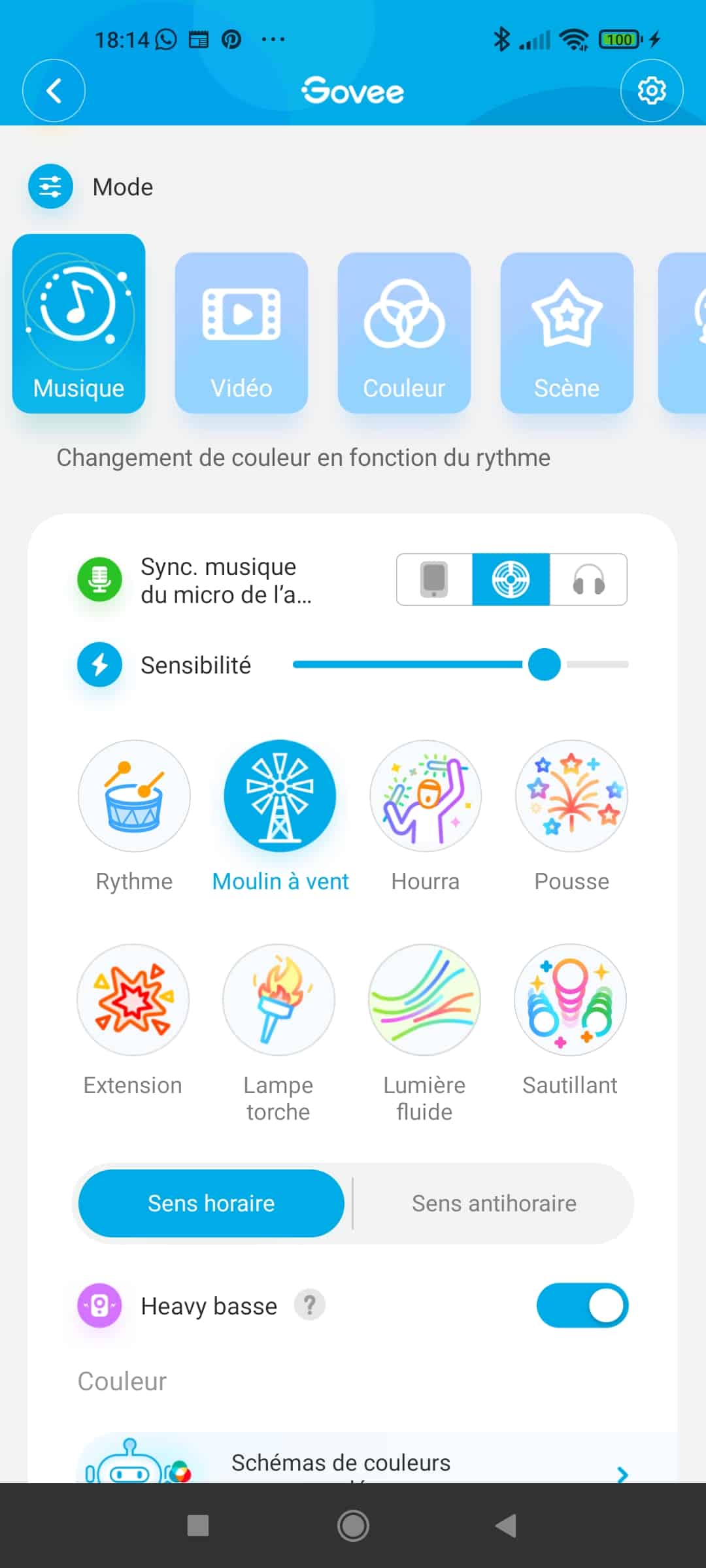Switch direction to Sens antihoraire
706x1568 pixels.
point(494,1203)
